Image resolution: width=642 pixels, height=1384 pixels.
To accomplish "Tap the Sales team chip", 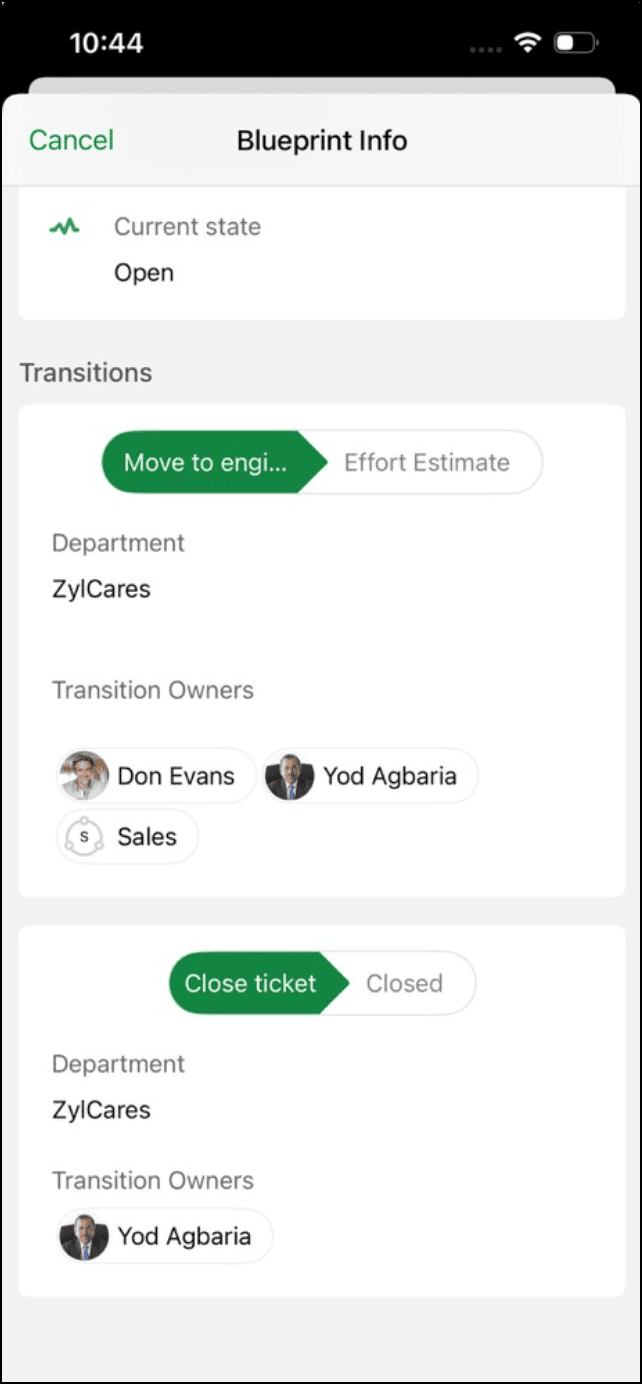I will (127, 837).
